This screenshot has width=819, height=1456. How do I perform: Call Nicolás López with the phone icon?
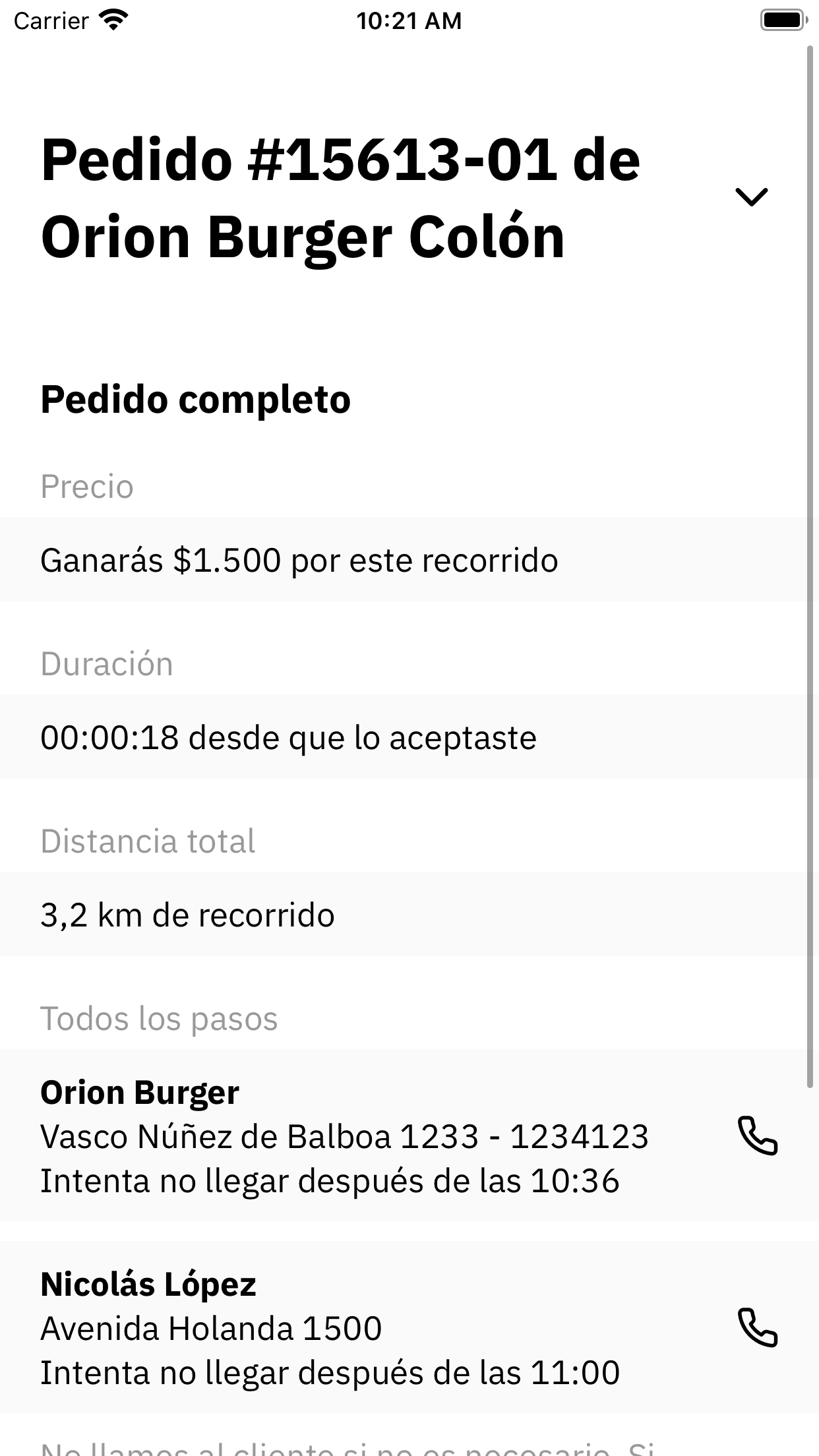[757, 1328]
